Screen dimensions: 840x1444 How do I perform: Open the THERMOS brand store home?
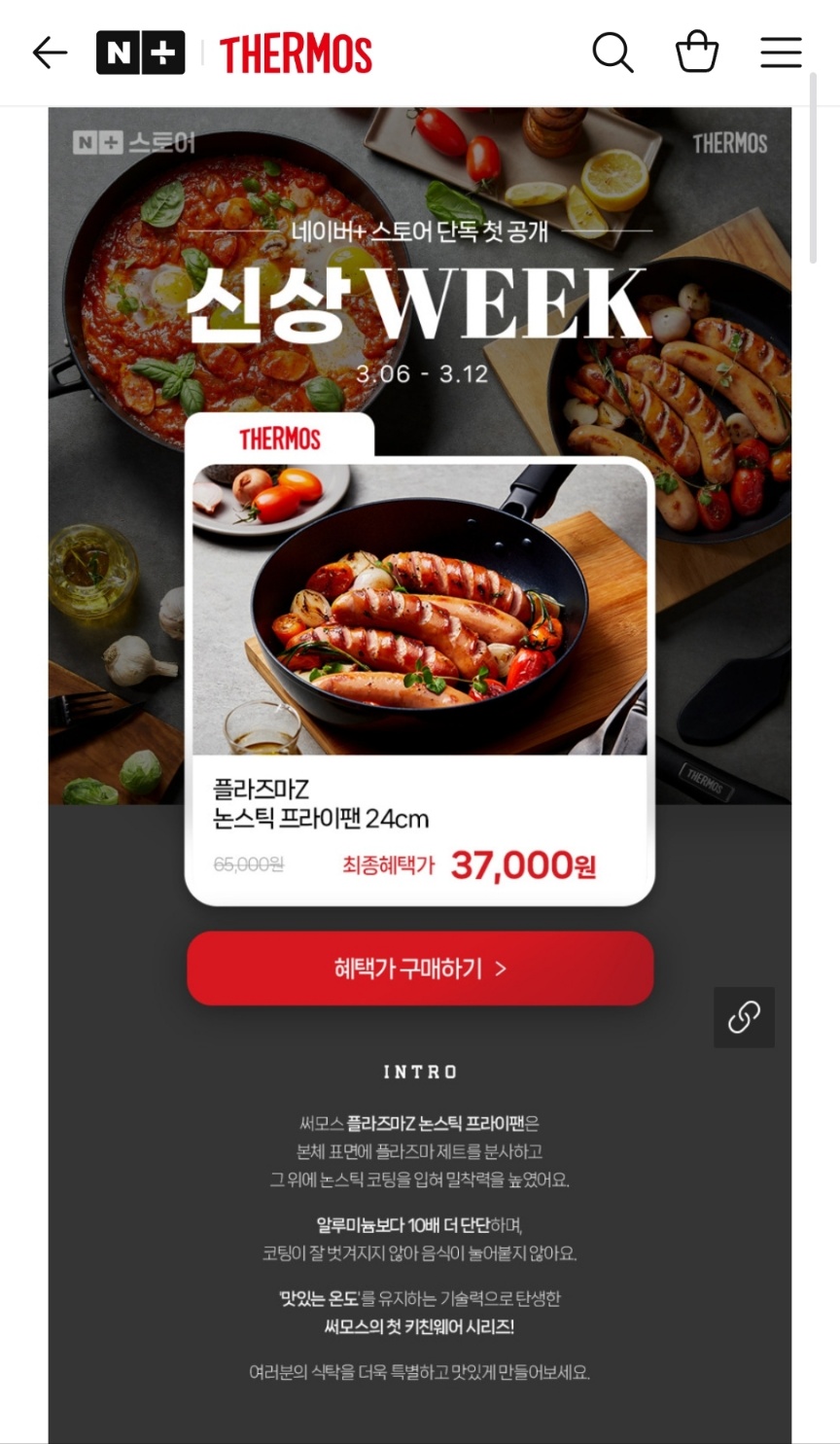point(296,53)
